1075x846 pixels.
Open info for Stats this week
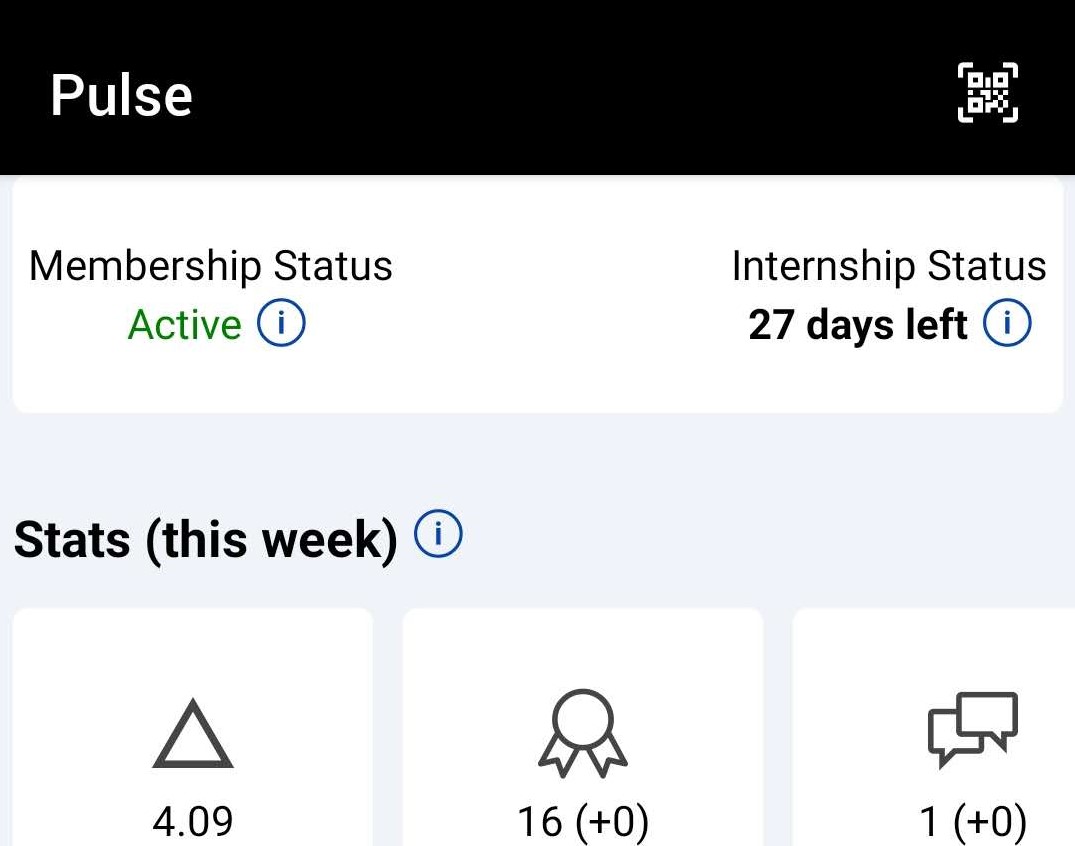(437, 537)
